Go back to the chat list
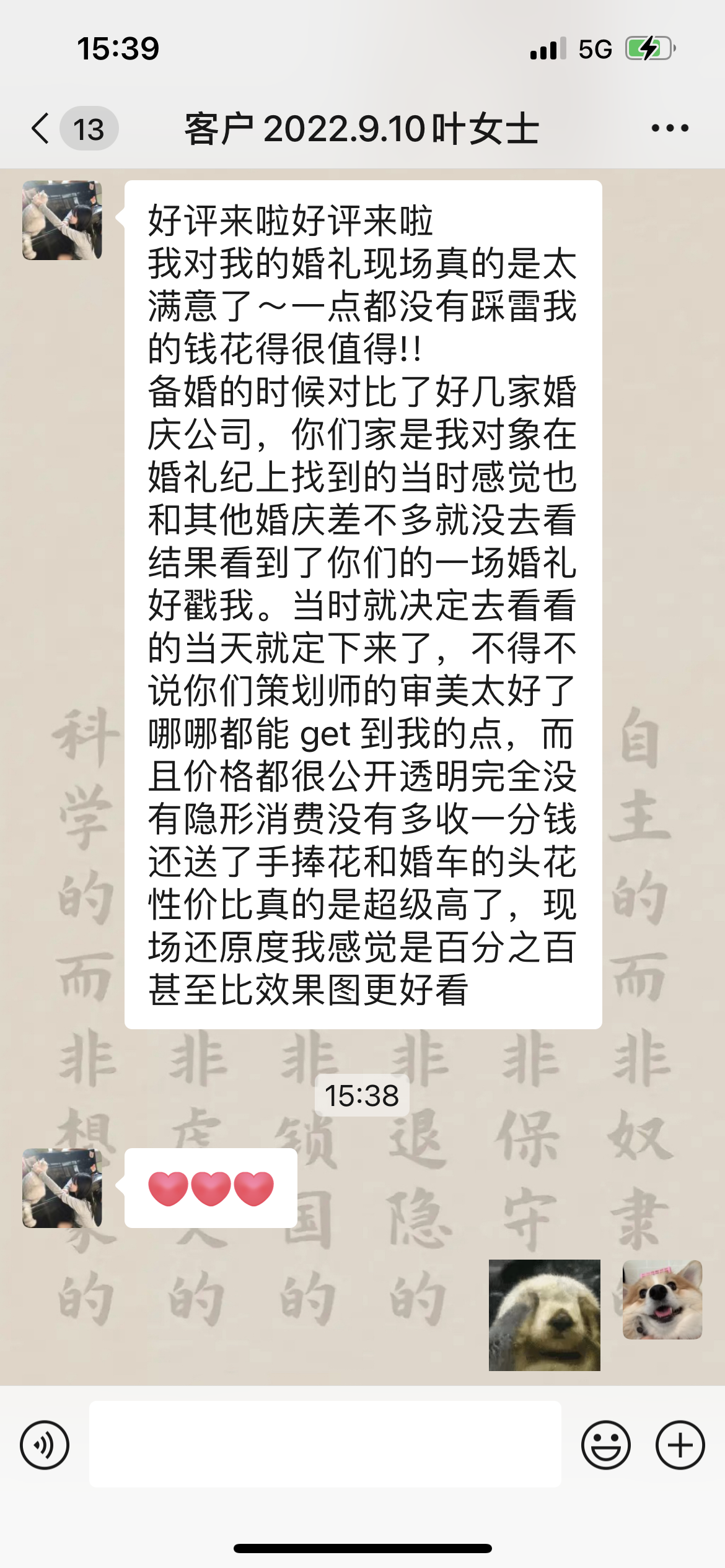Image resolution: width=725 pixels, height=1568 pixels. tap(42, 128)
